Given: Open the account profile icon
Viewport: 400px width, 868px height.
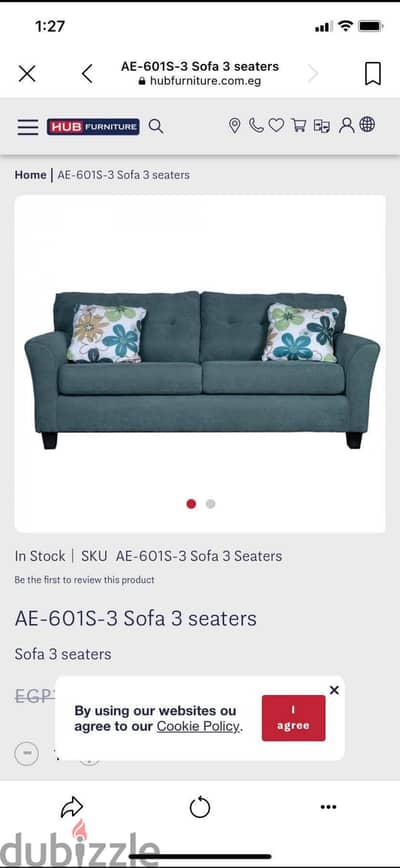Looking at the screenshot, I should coord(347,126).
